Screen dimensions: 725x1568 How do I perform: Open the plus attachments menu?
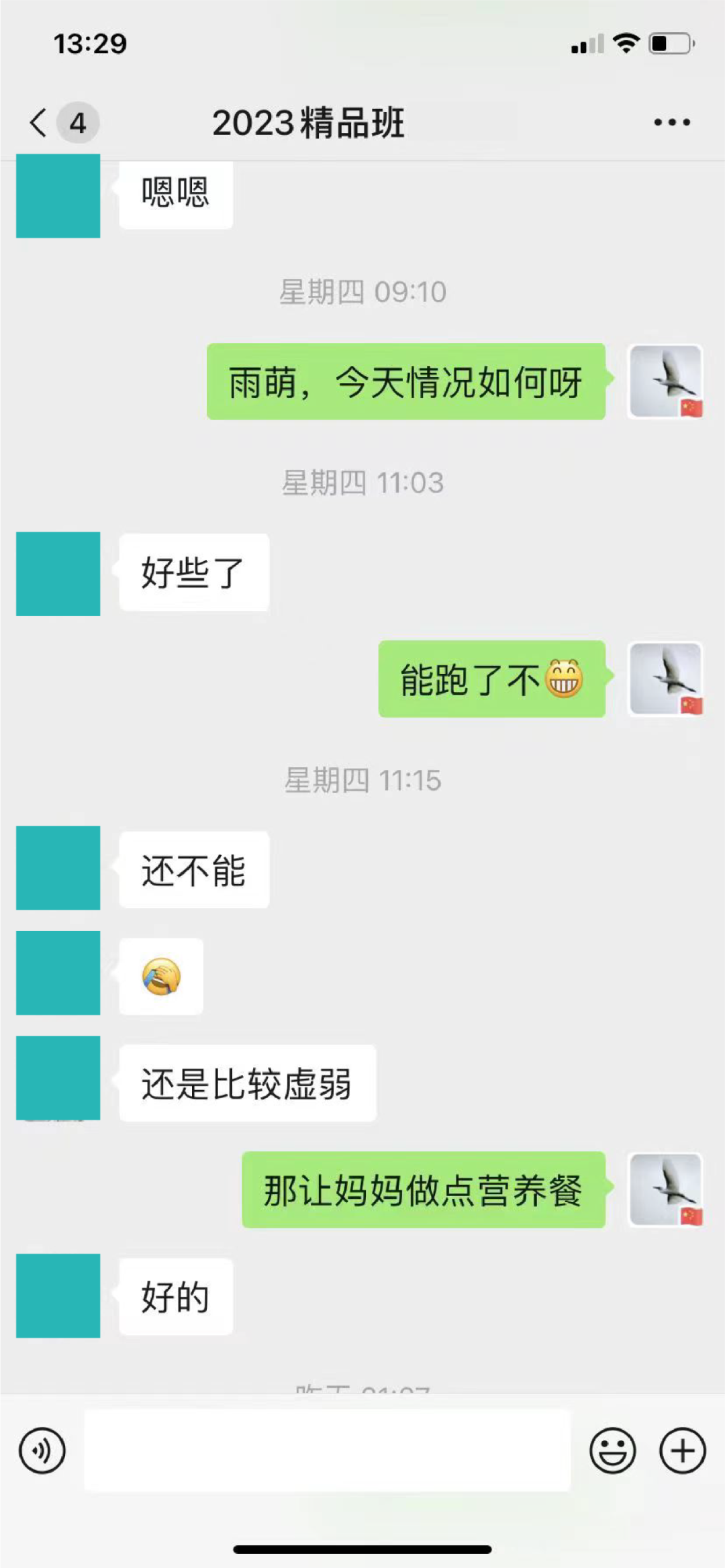[x=682, y=1451]
